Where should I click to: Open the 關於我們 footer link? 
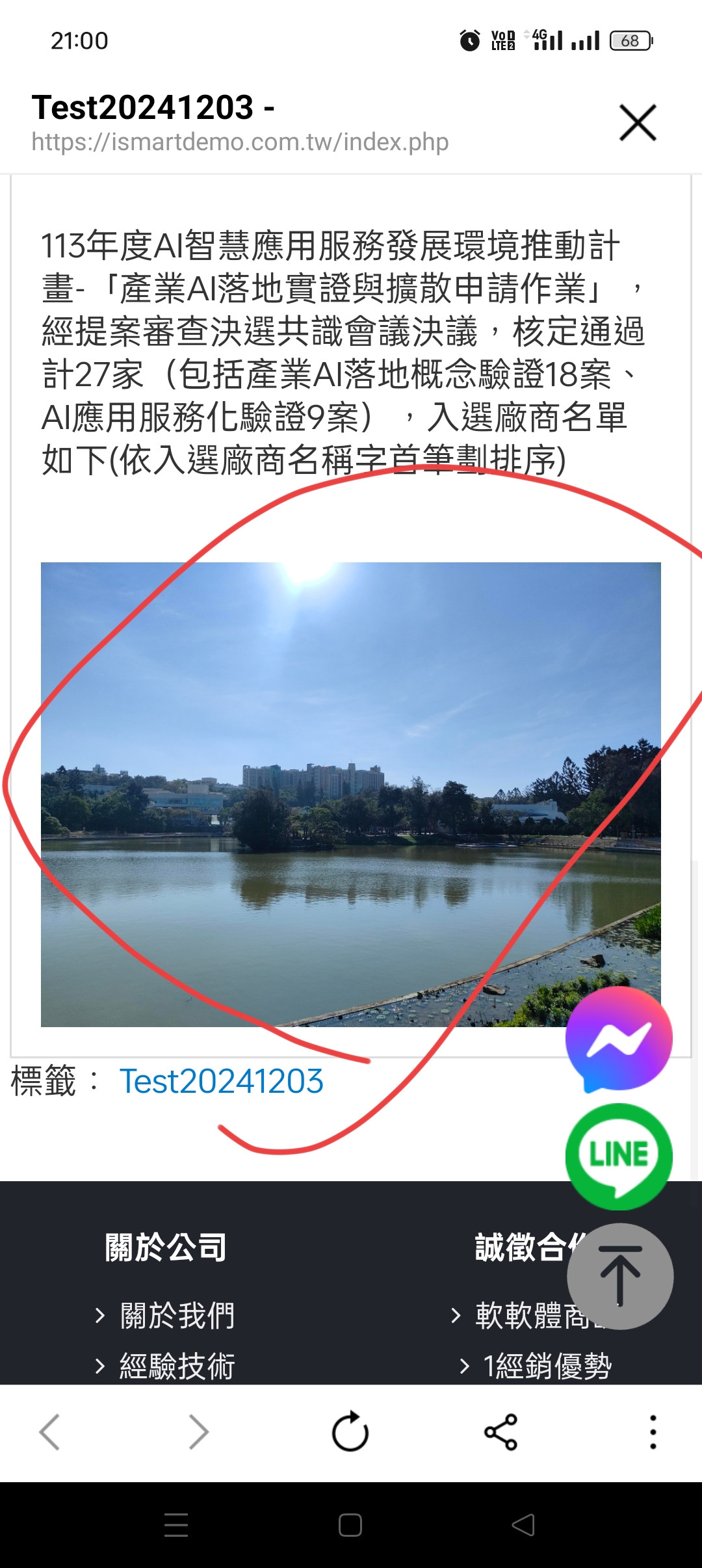tap(177, 1316)
